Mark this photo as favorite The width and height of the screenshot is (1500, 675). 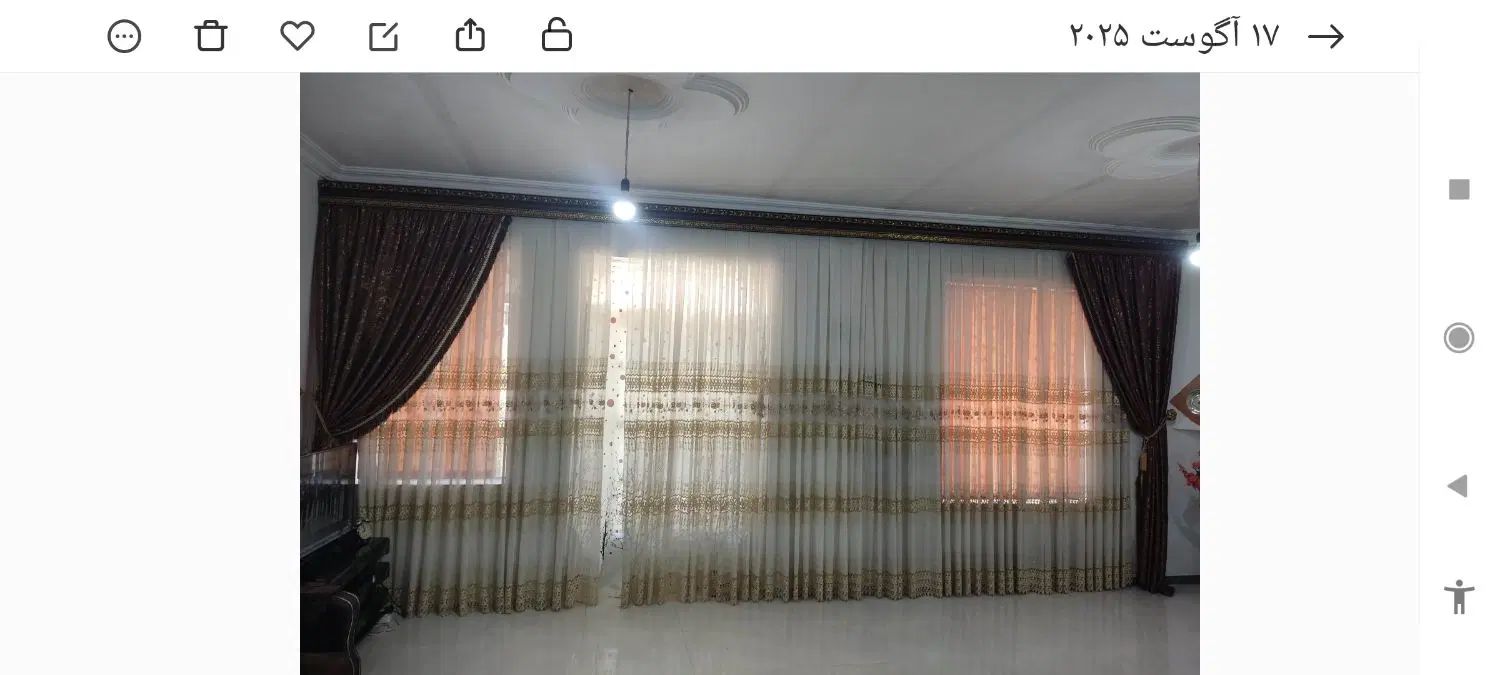point(297,37)
